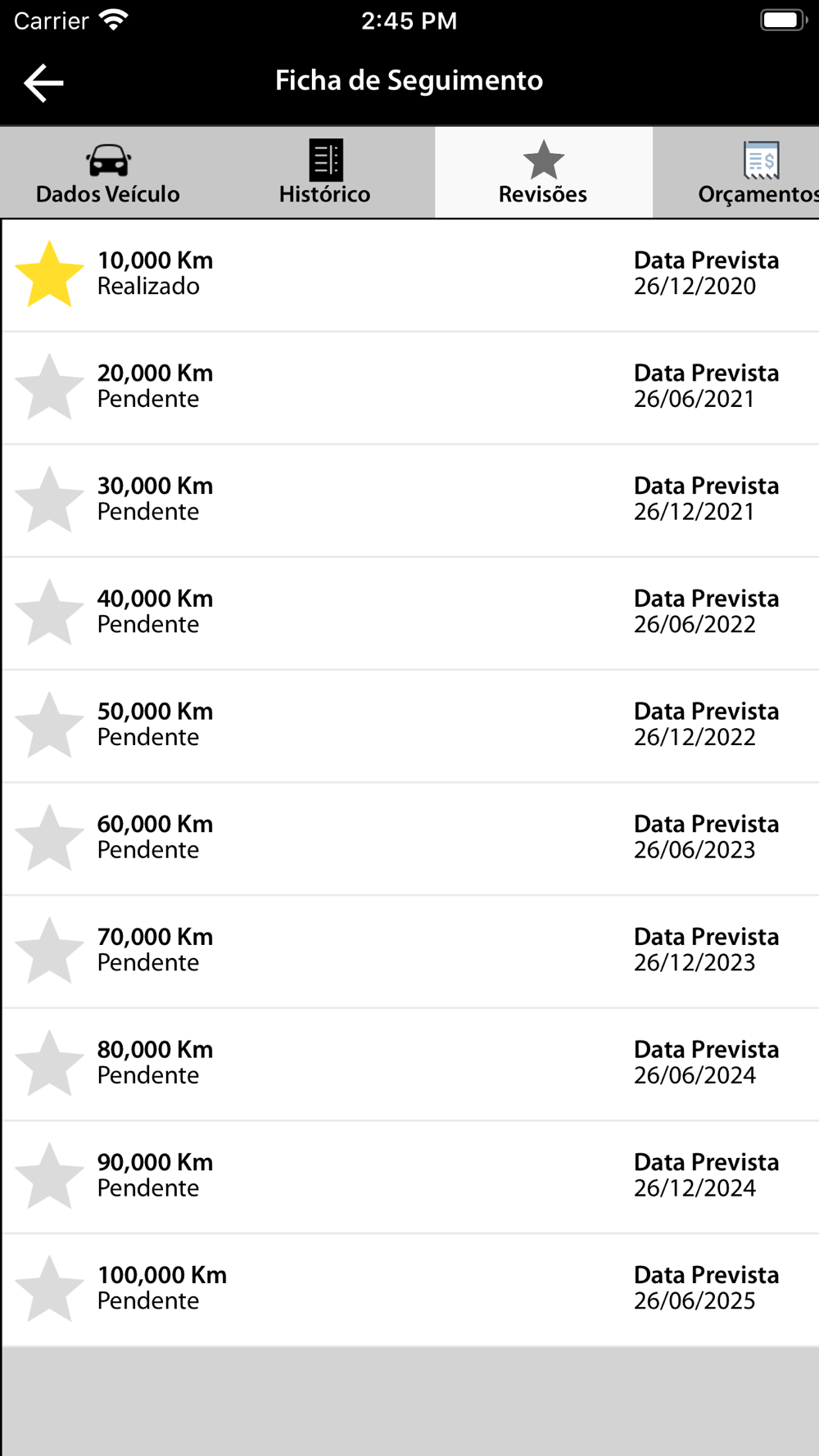Select the Revisões tab
This screenshot has width=819, height=1456.
click(543, 173)
